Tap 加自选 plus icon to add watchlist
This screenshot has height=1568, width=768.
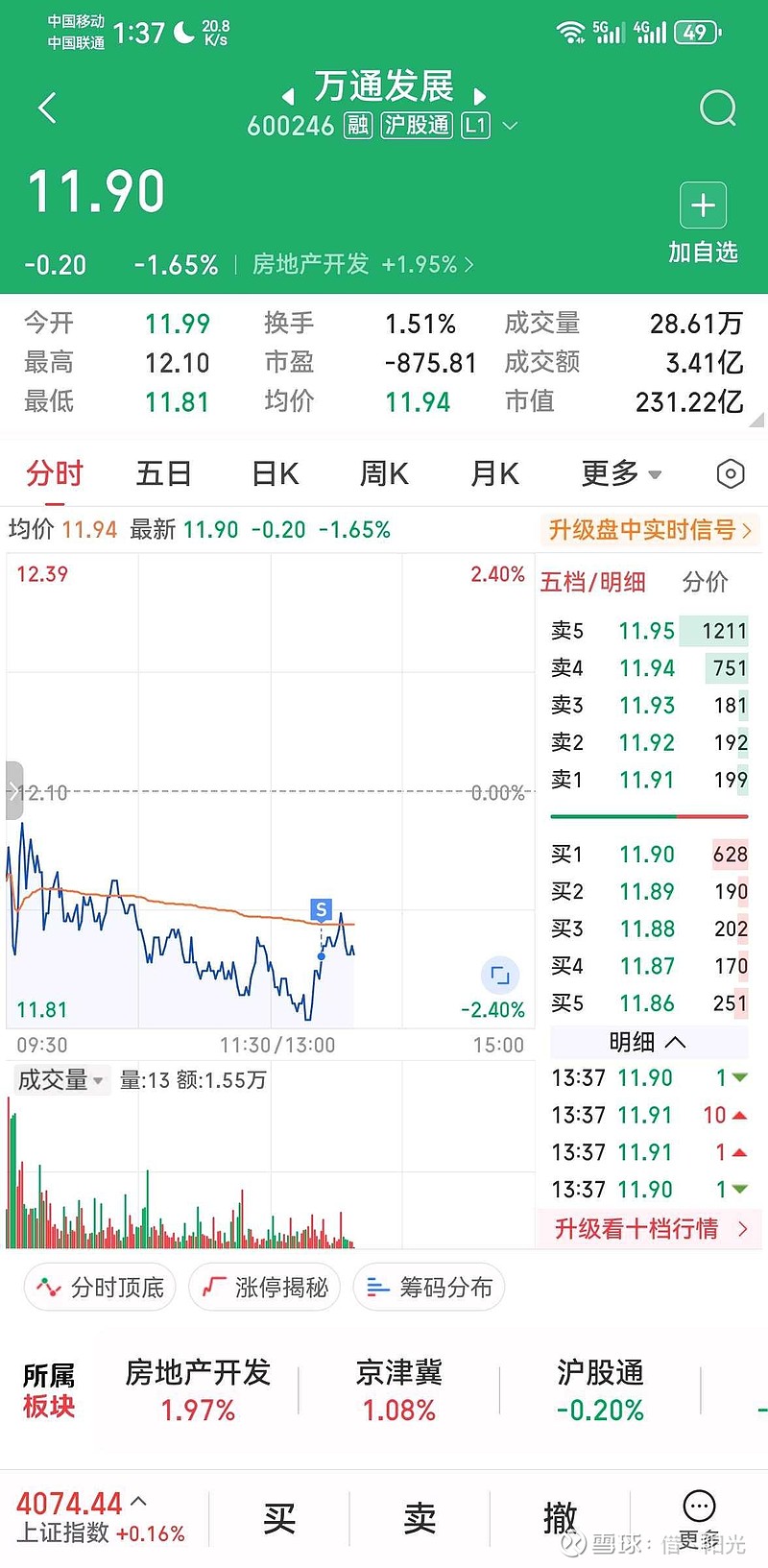tap(703, 205)
